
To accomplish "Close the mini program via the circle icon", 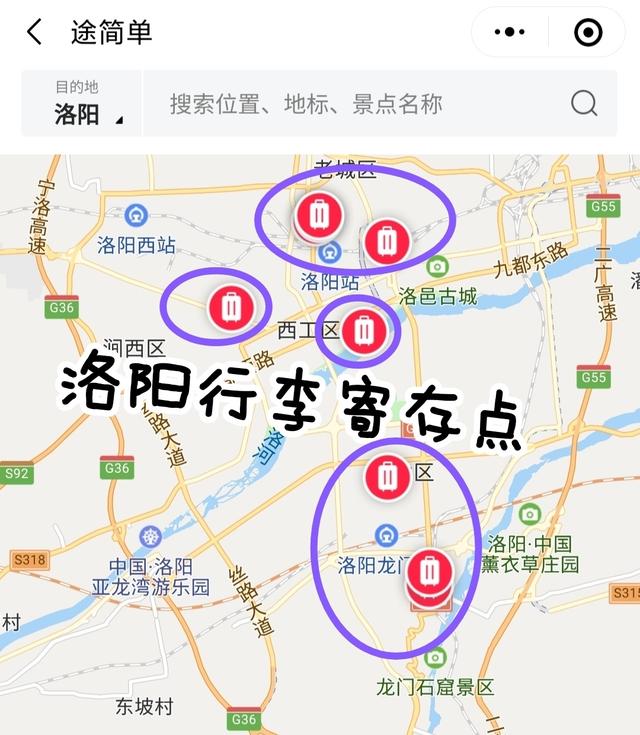I will click(588, 32).
